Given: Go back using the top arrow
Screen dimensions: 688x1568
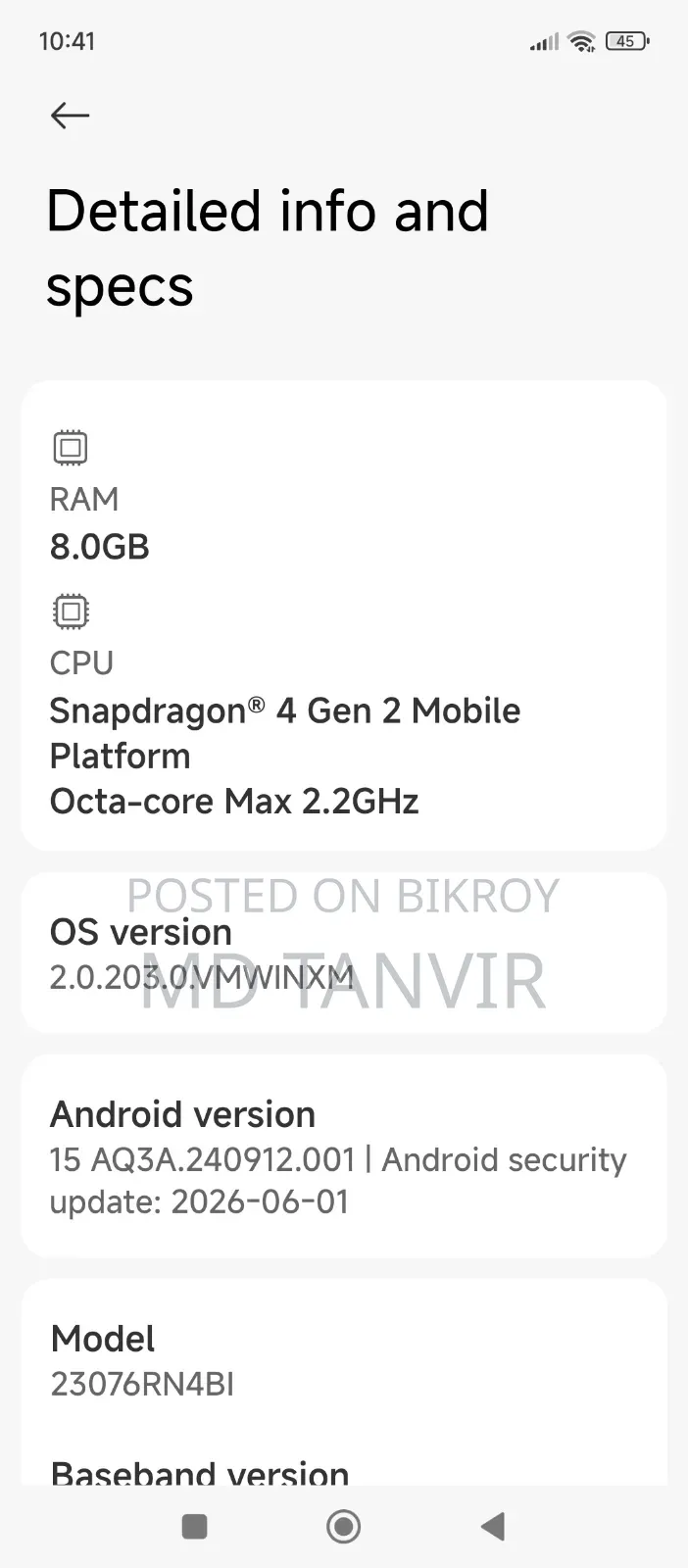Looking at the screenshot, I should coord(70,116).
